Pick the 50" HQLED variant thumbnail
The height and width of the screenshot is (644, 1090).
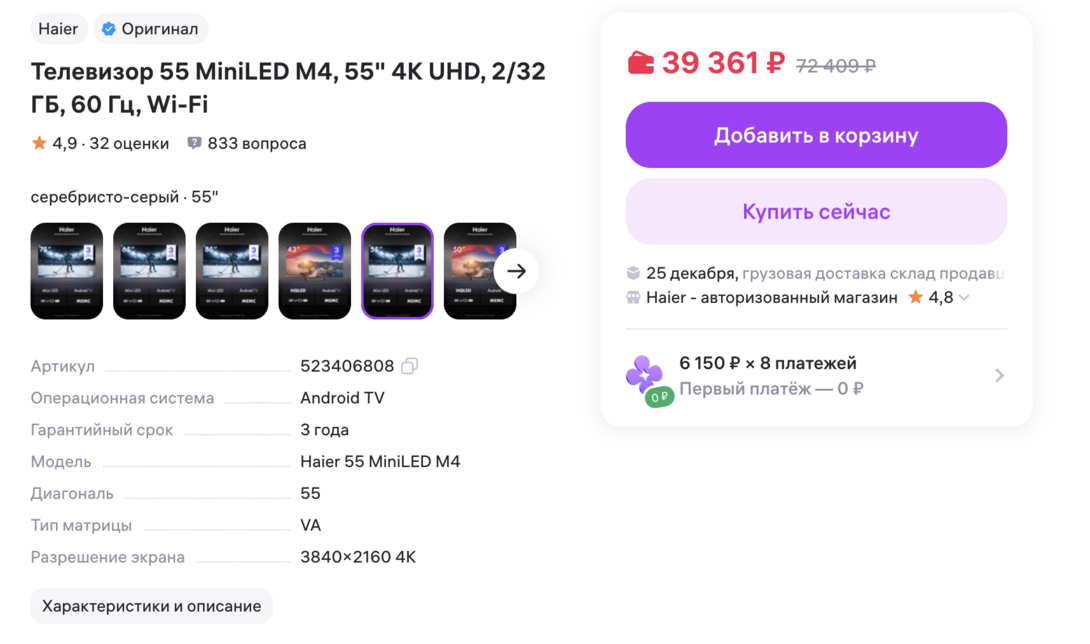point(479,271)
